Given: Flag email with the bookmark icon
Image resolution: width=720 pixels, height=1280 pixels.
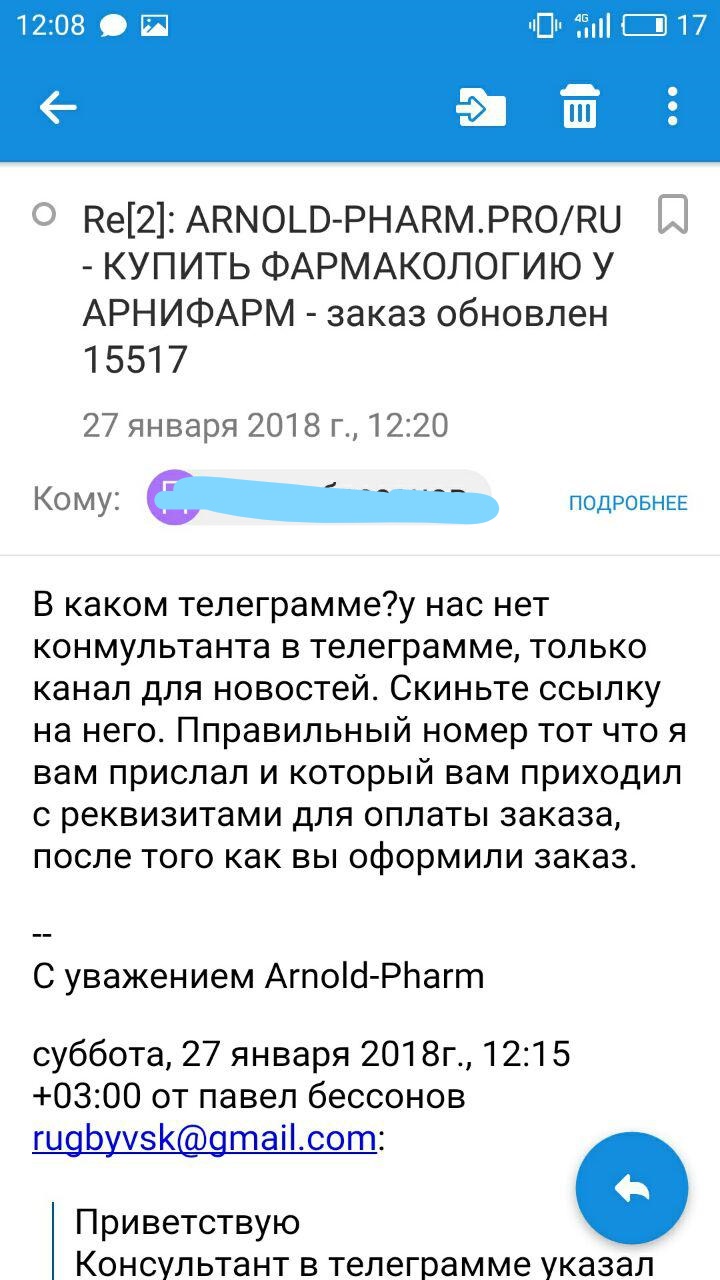Looking at the screenshot, I should [x=673, y=214].
